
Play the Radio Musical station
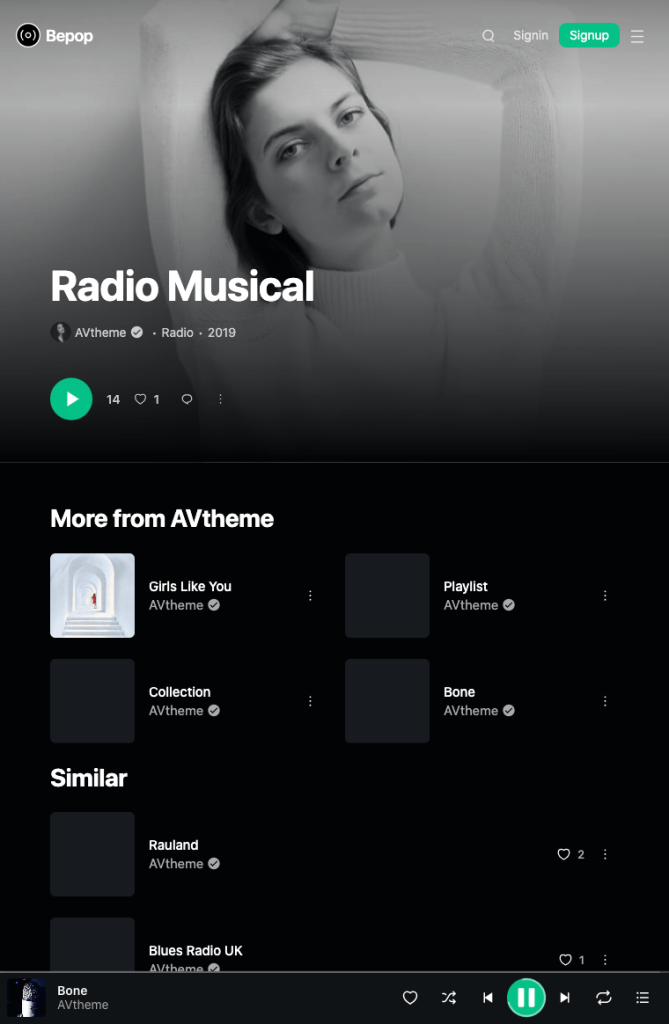pos(71,399)
